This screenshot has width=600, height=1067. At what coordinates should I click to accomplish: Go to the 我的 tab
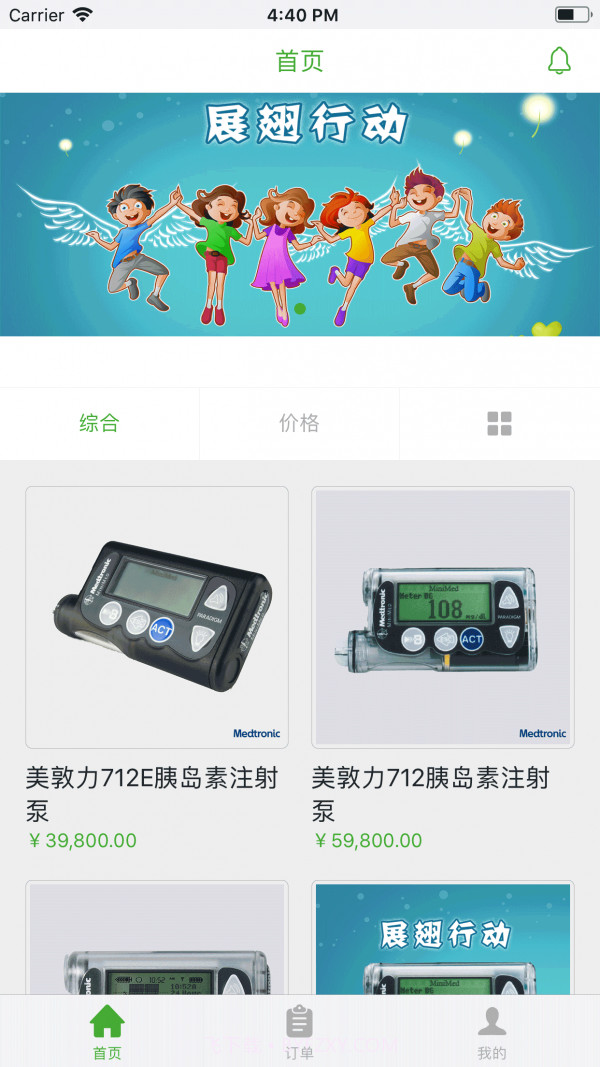(491, 1031)
